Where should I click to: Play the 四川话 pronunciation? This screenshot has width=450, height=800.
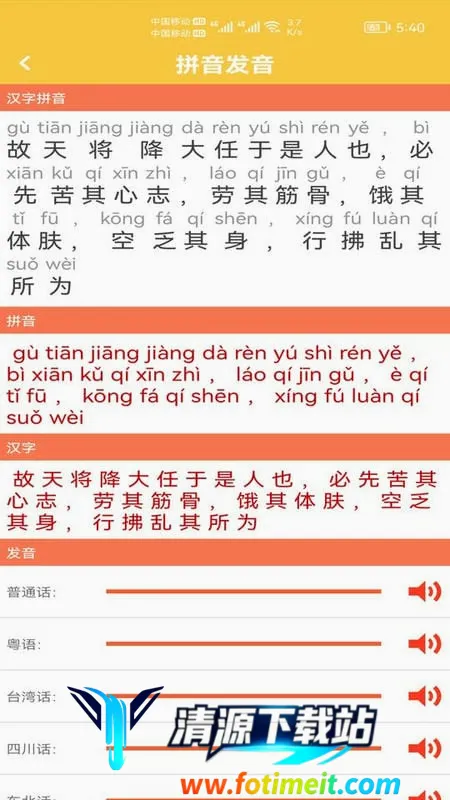[x=424, y=748]
